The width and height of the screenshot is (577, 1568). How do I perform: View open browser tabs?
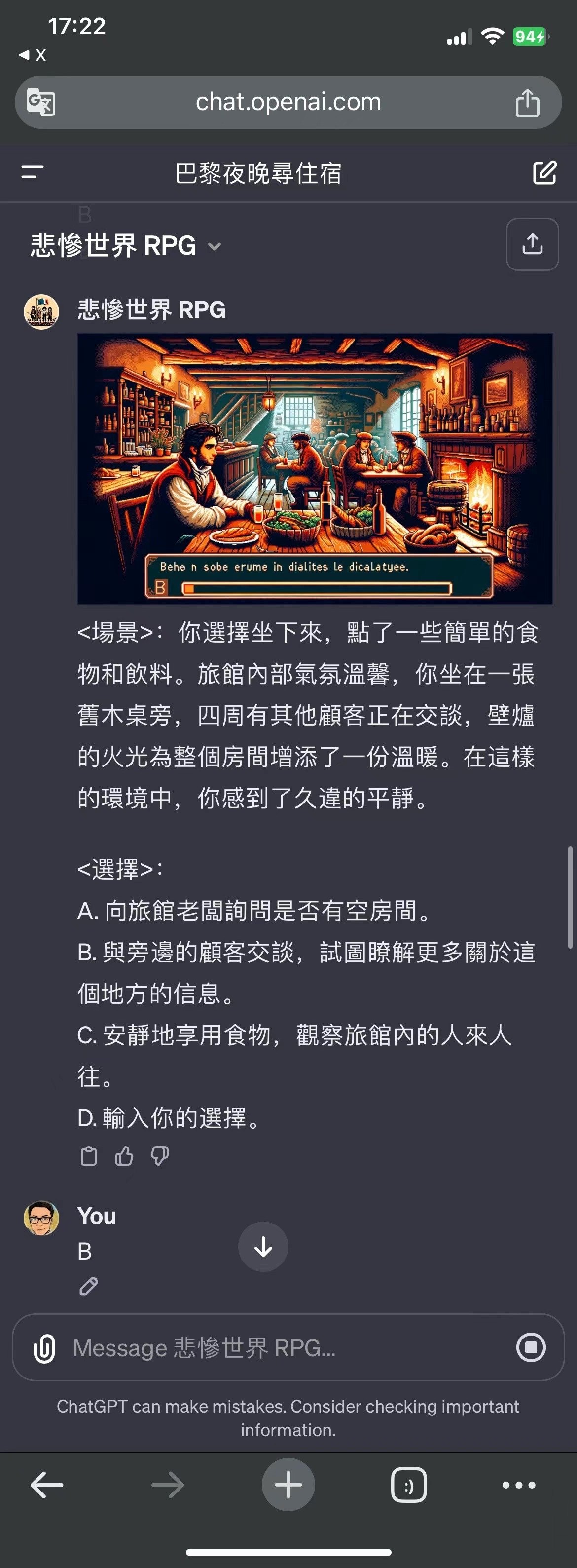[x=408, y=1485]
